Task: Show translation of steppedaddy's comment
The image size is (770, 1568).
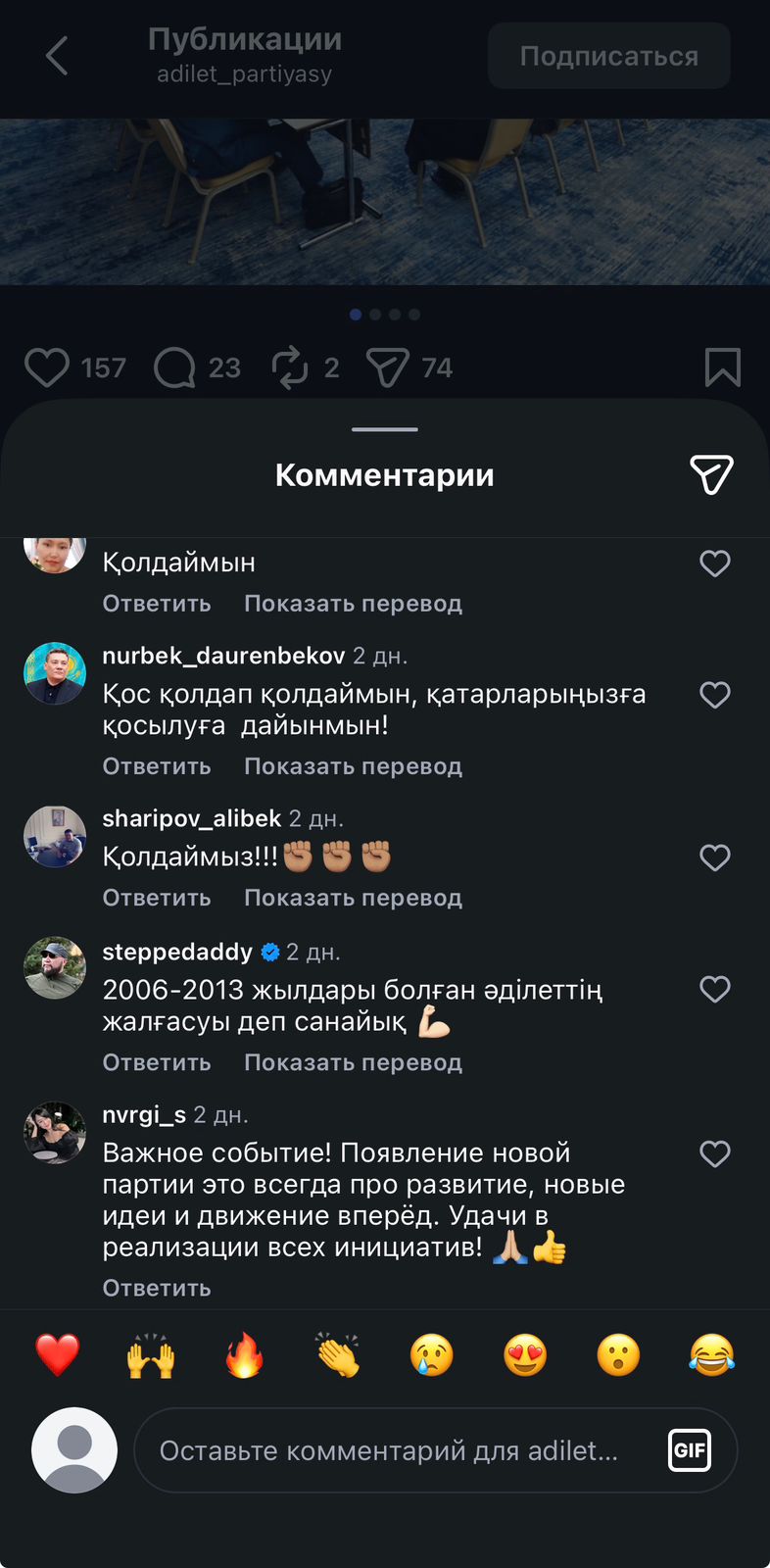Action: tap(353, 1062)
